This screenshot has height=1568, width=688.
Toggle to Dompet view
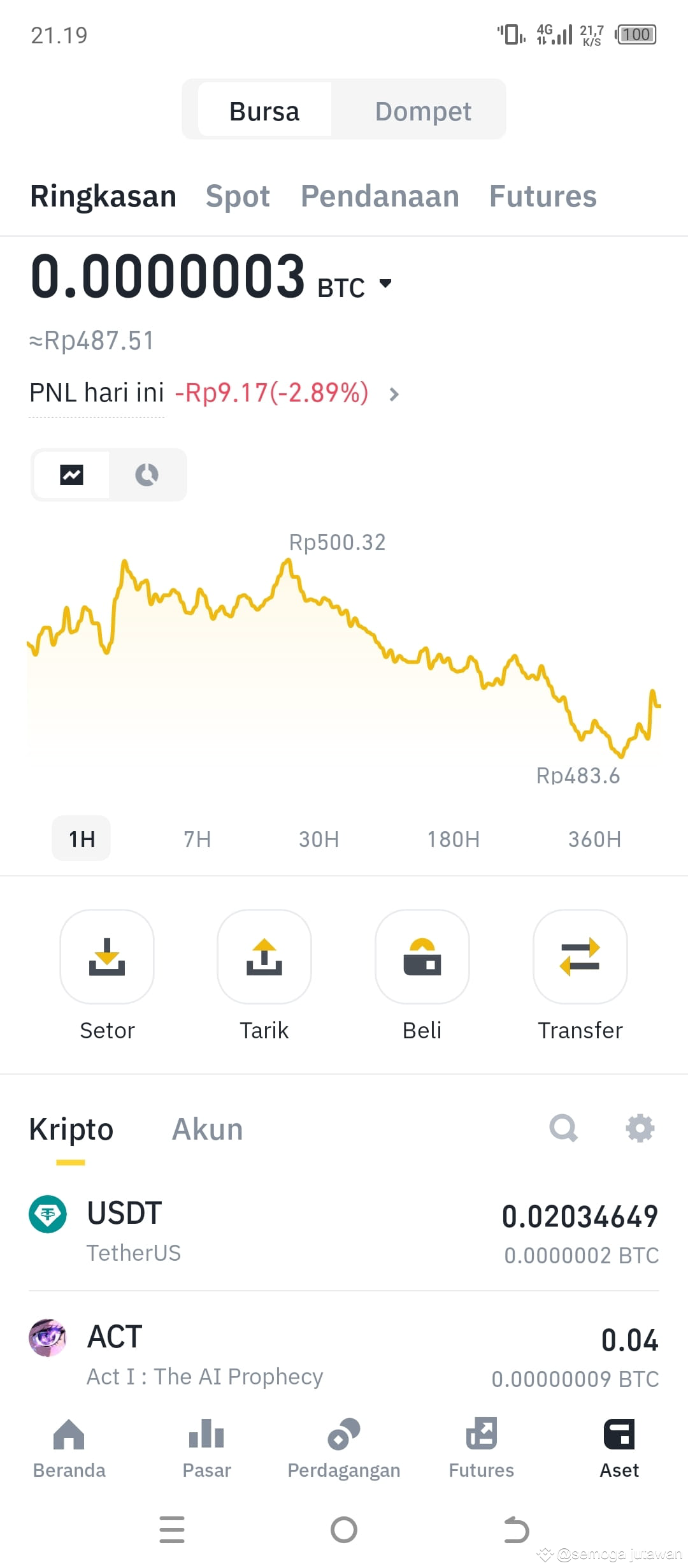423,110
